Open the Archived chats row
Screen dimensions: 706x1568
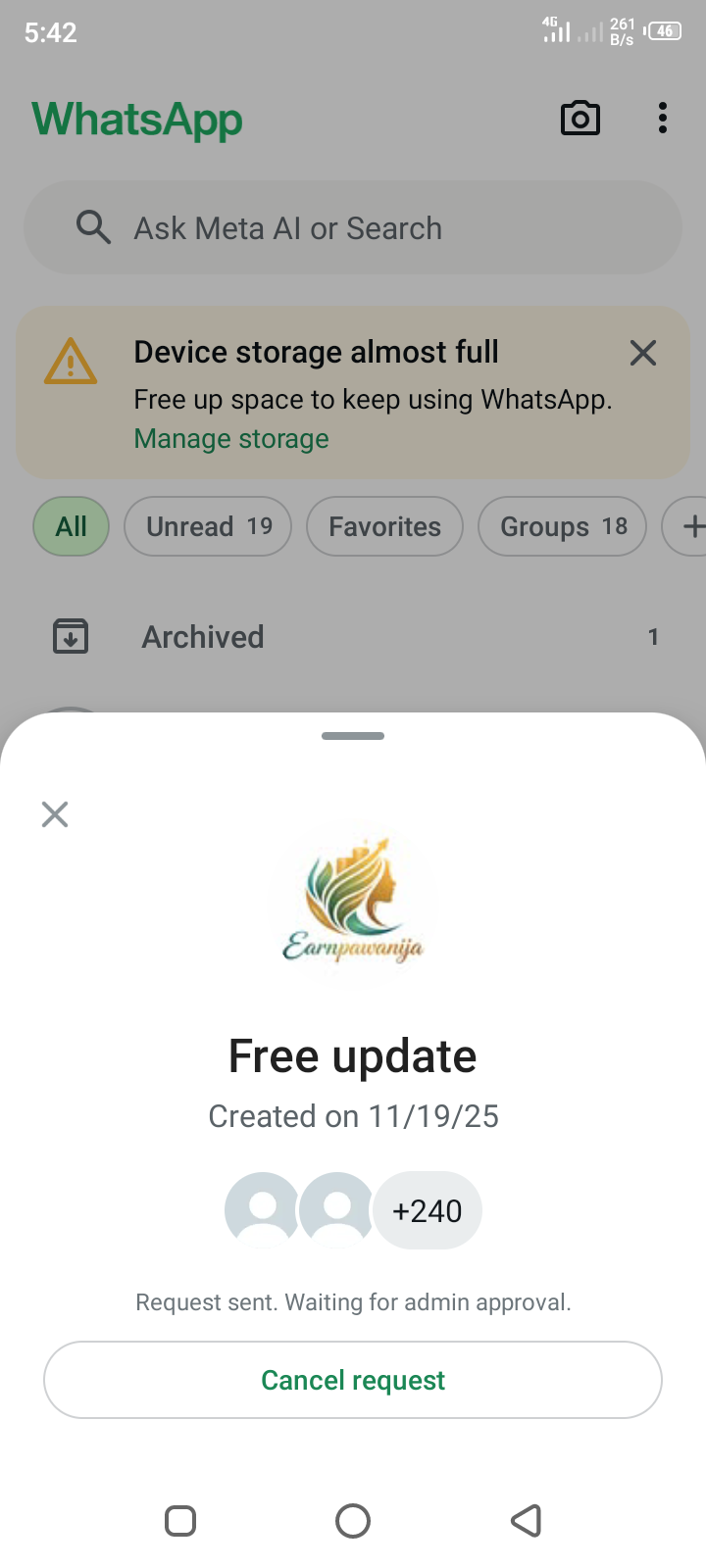(x=353, y=637)
